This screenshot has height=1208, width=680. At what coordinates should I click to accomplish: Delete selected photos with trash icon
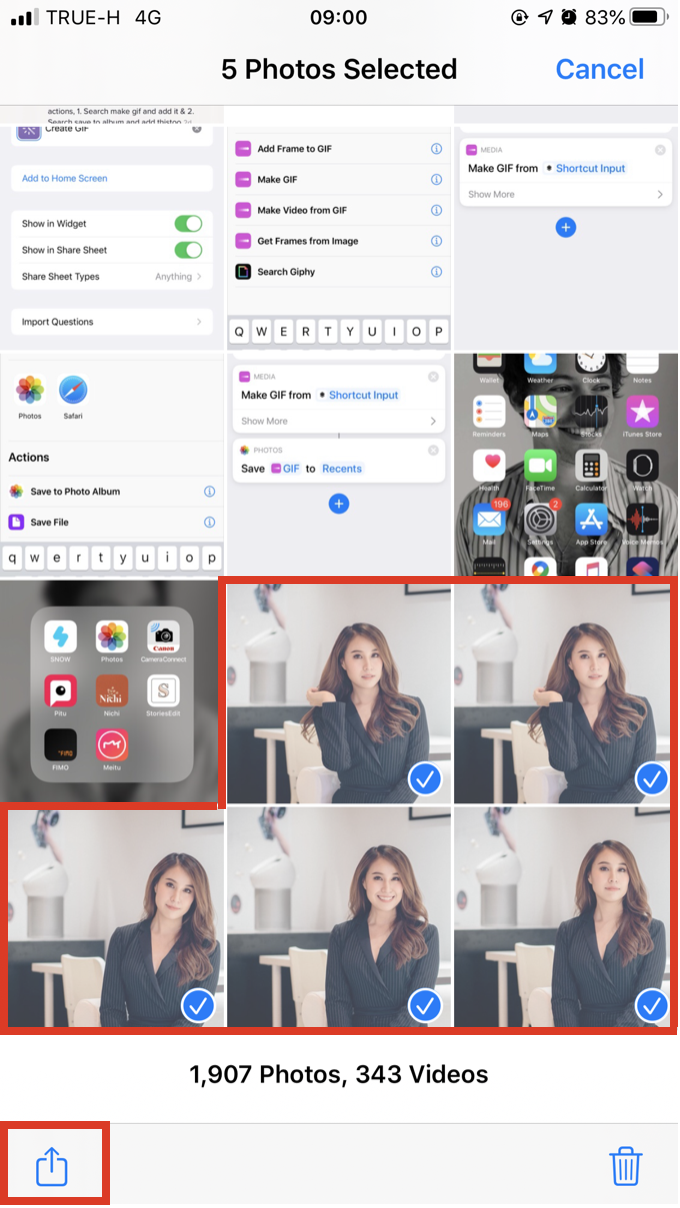point(626,1166)
